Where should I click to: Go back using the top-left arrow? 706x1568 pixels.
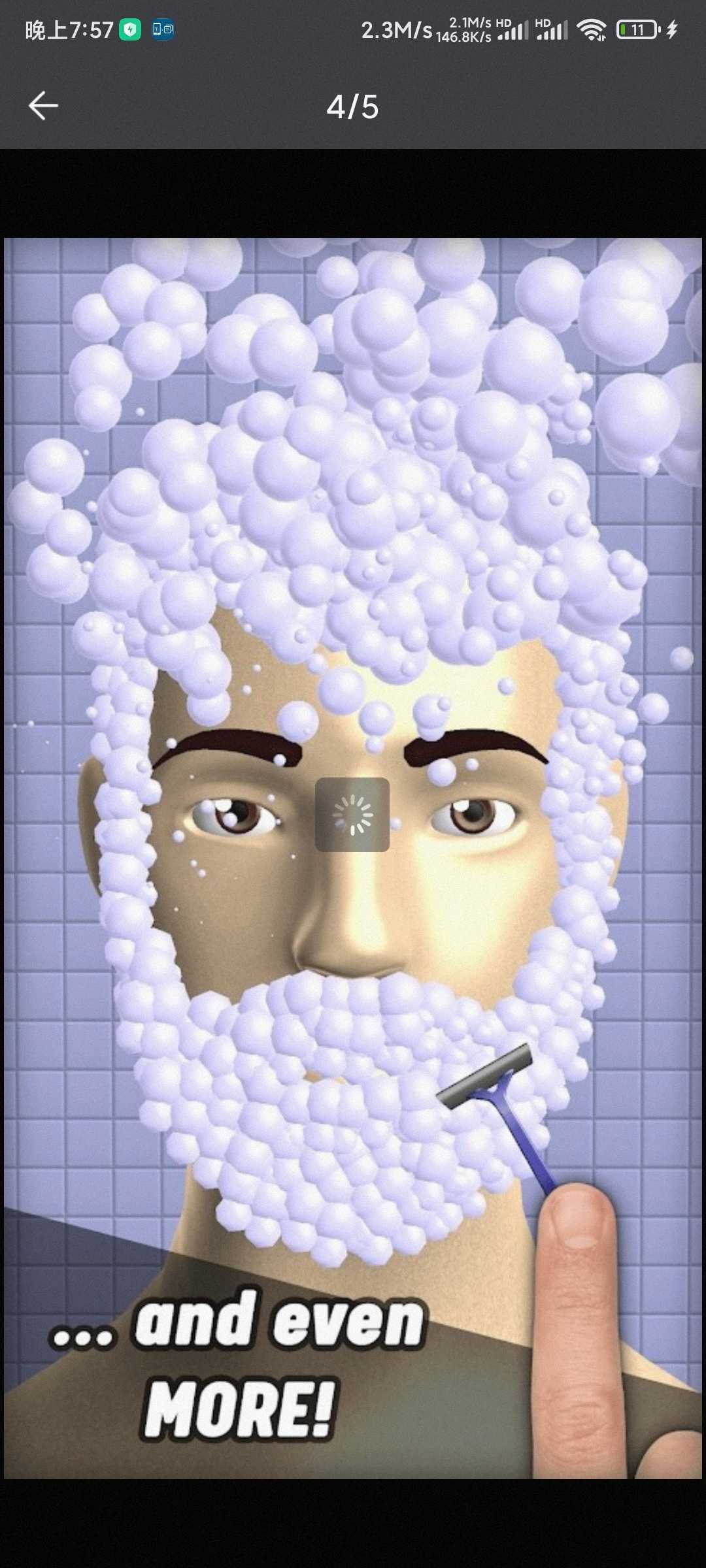pos(43,106)
